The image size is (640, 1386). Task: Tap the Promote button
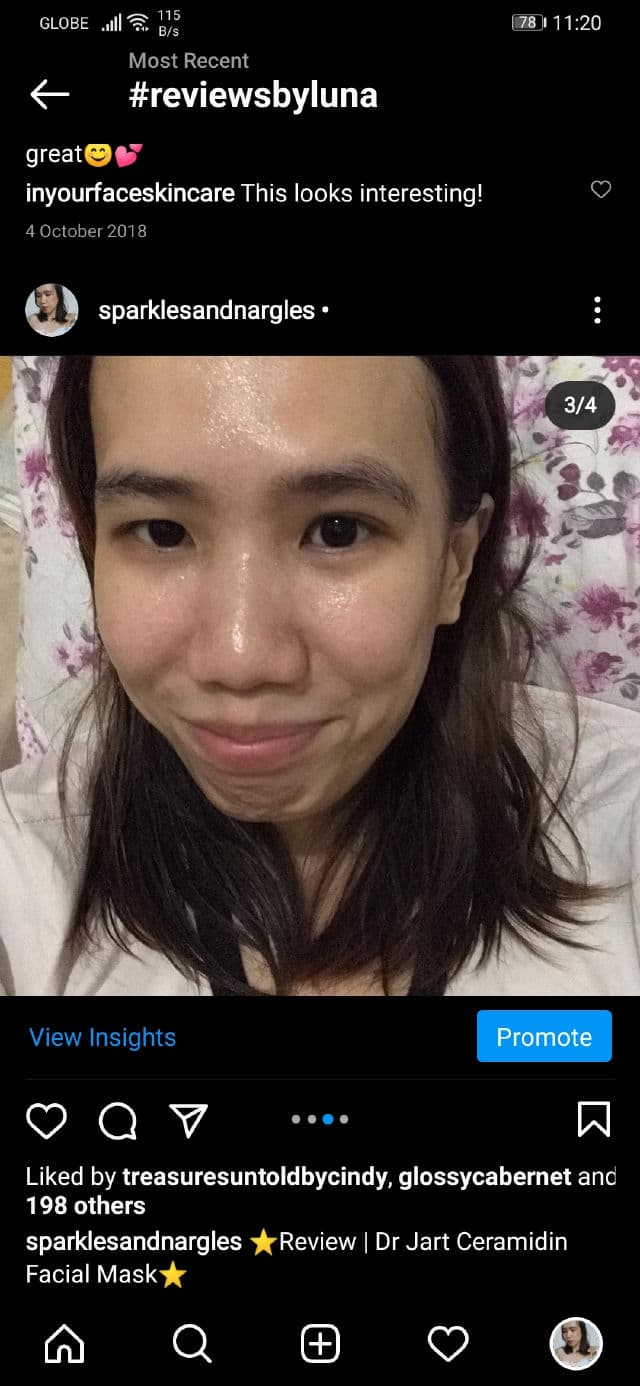coord(544,1037)
